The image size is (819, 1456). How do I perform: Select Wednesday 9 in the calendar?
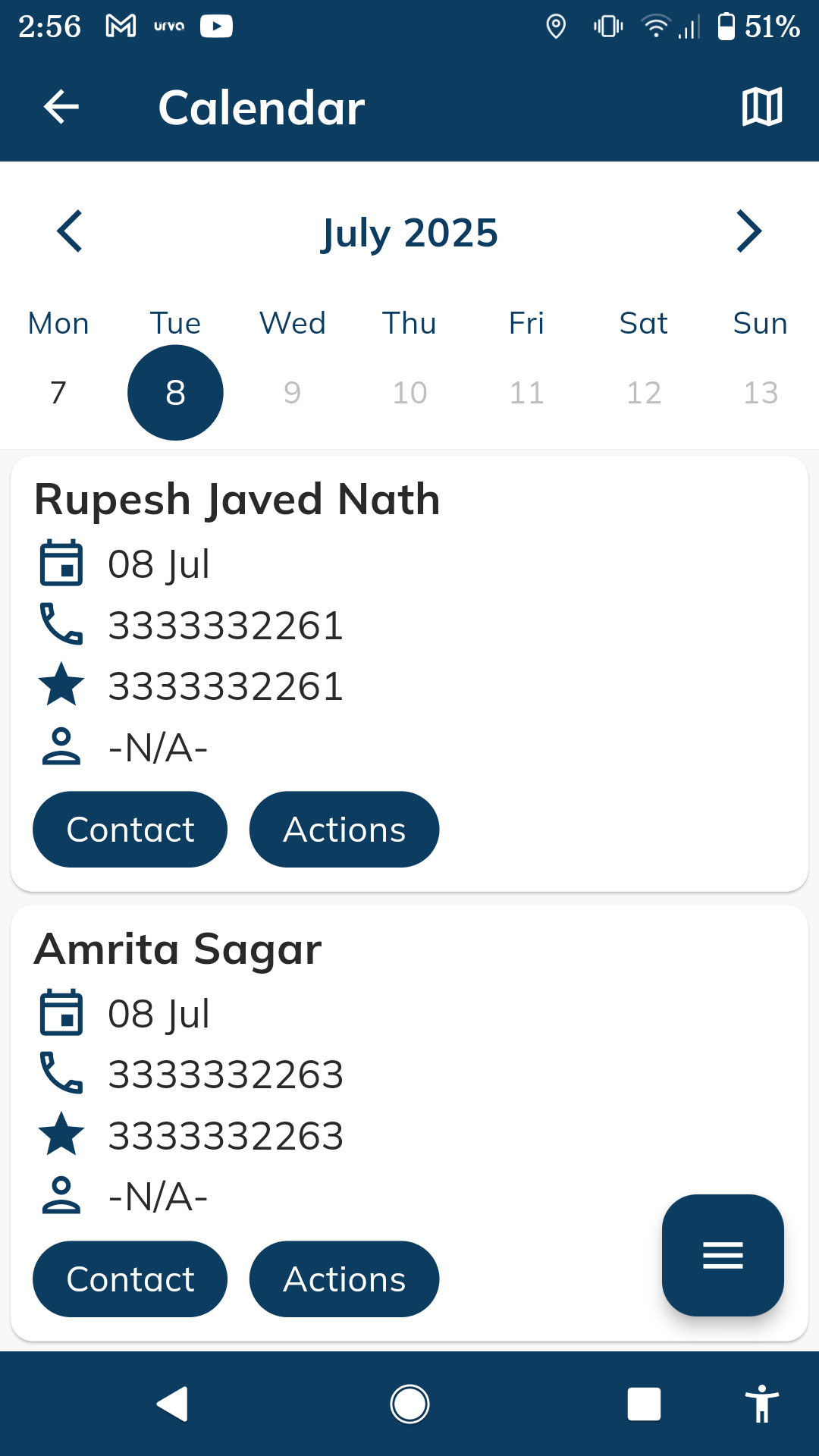coord(293,393)
